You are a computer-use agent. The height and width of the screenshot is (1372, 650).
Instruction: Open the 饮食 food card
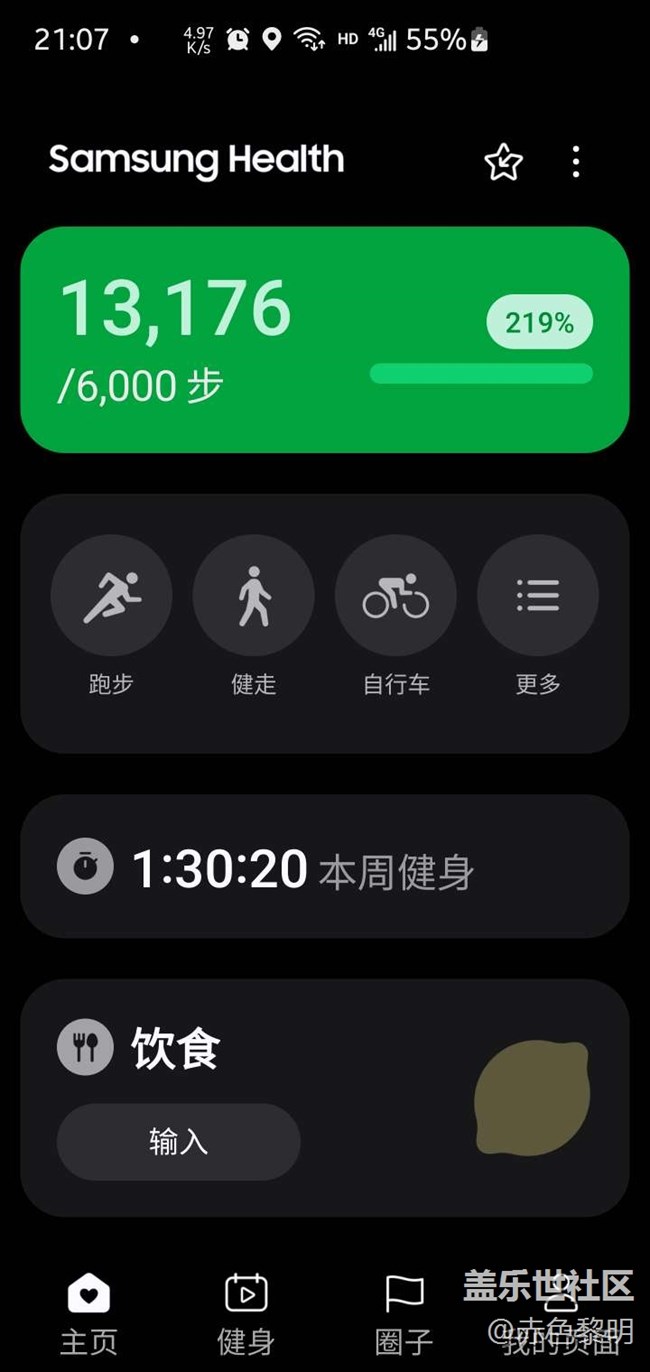click(x=325, y=1098)
